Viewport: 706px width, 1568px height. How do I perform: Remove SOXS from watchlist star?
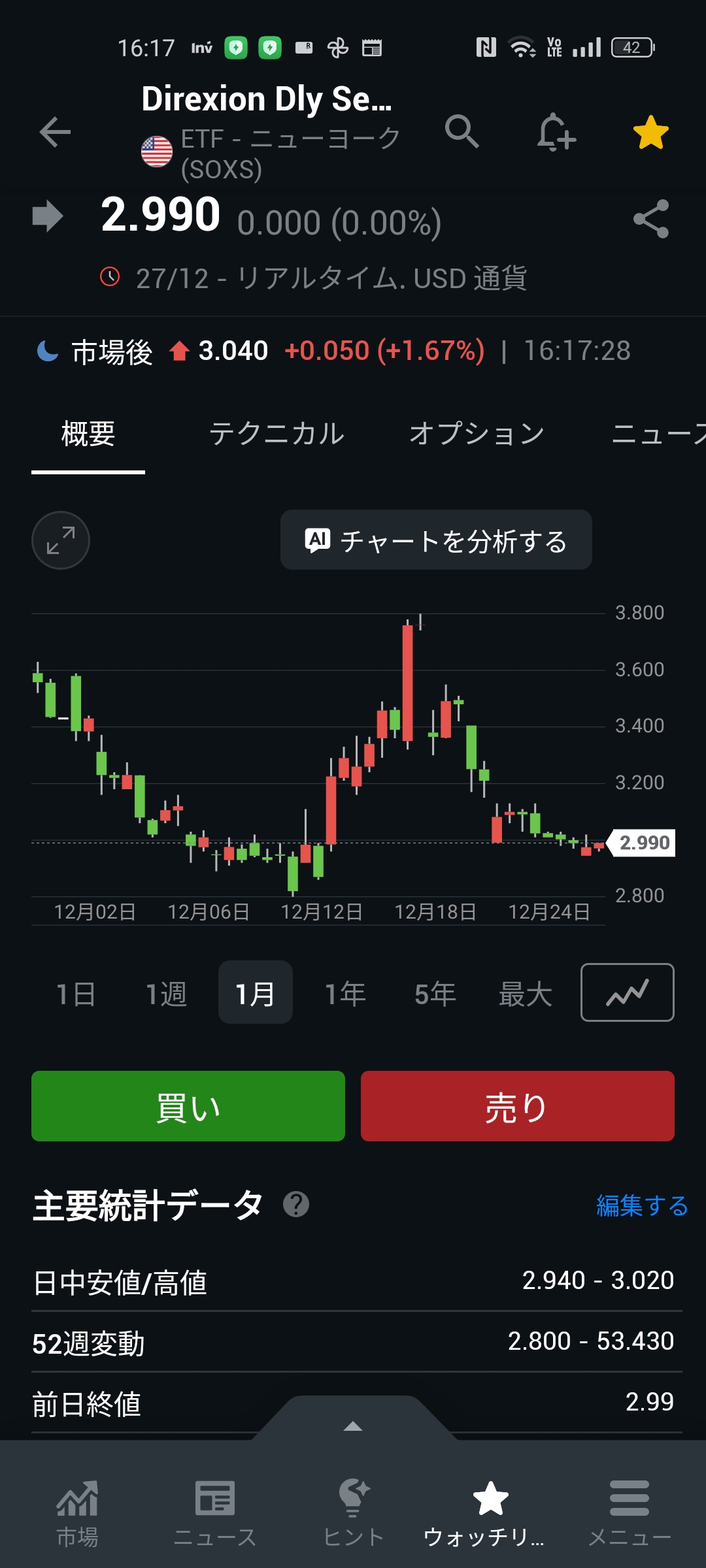[x=650, y=133]
